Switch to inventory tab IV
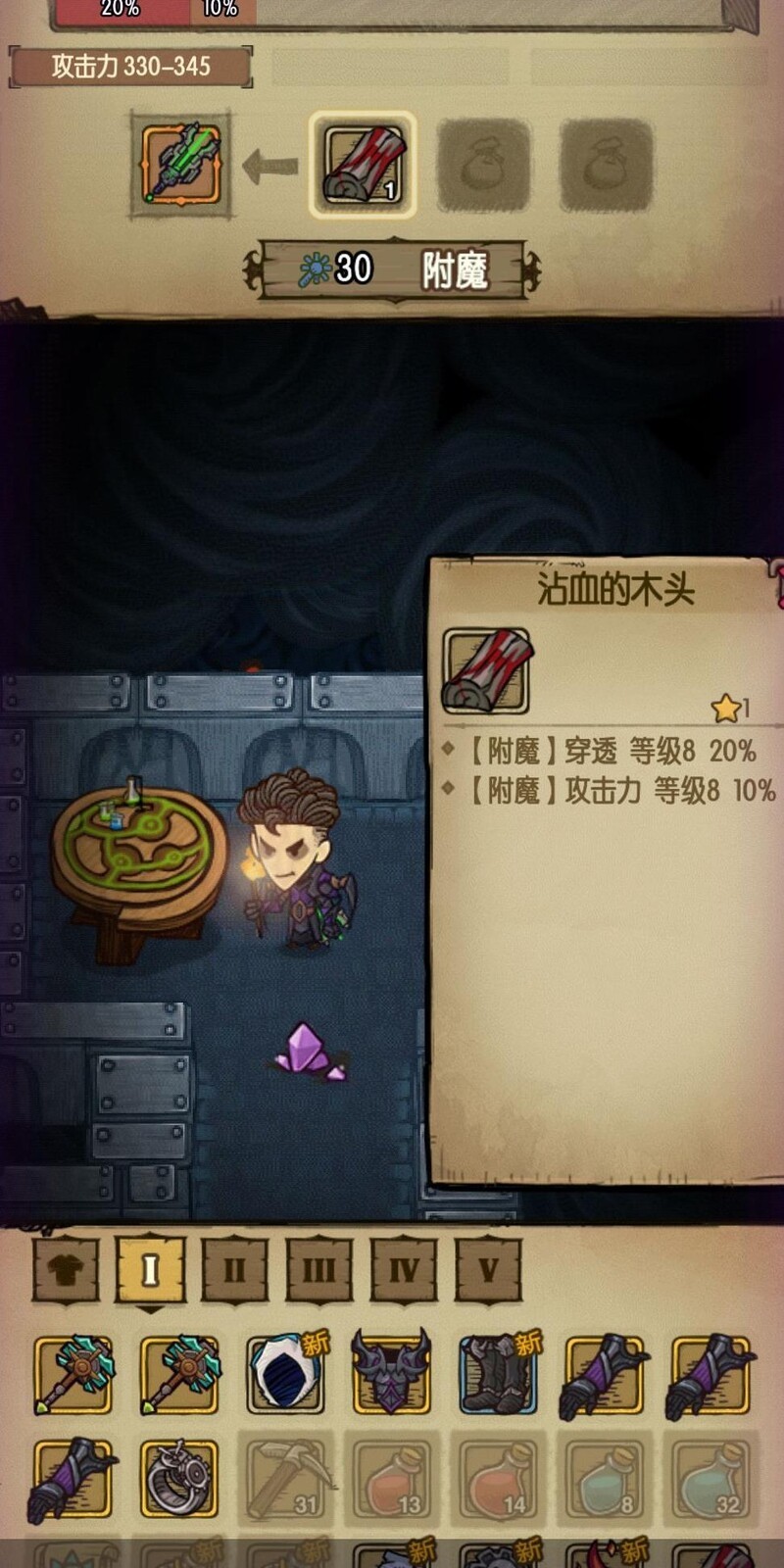Screen dimensions: 784x1568 click(x=404, y=1270)
